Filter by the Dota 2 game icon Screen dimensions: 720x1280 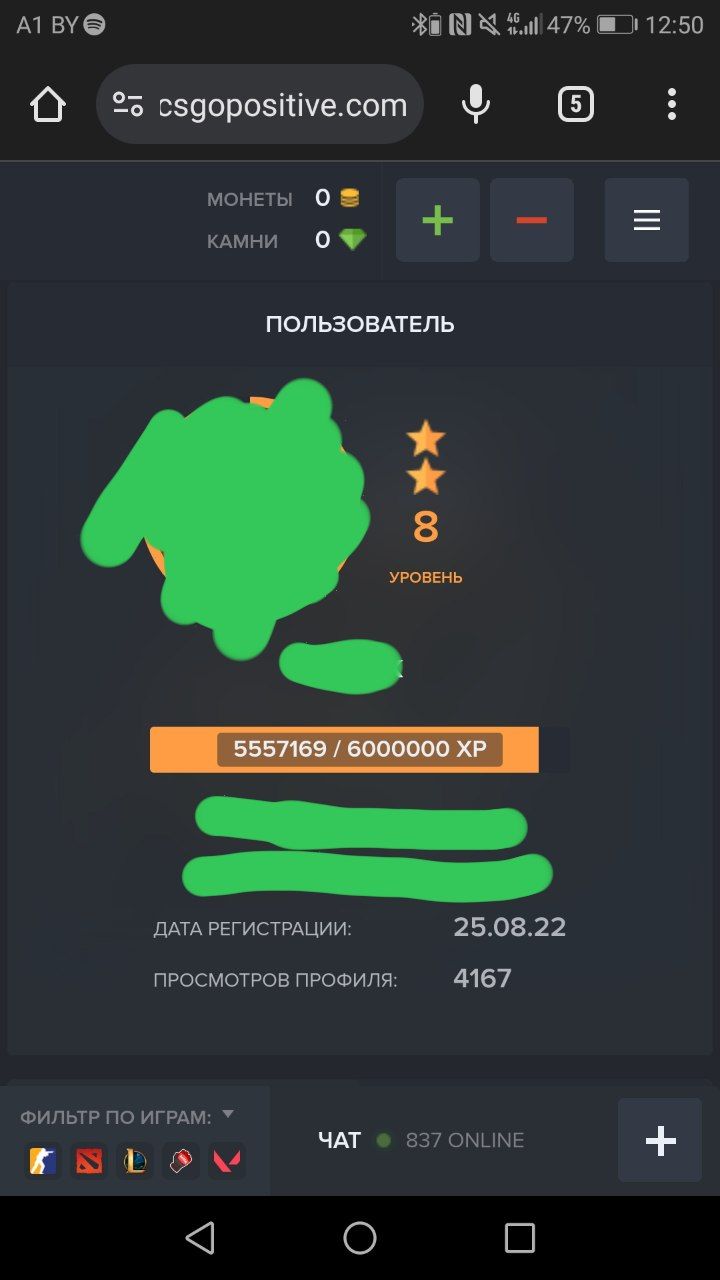(89, 1161)
